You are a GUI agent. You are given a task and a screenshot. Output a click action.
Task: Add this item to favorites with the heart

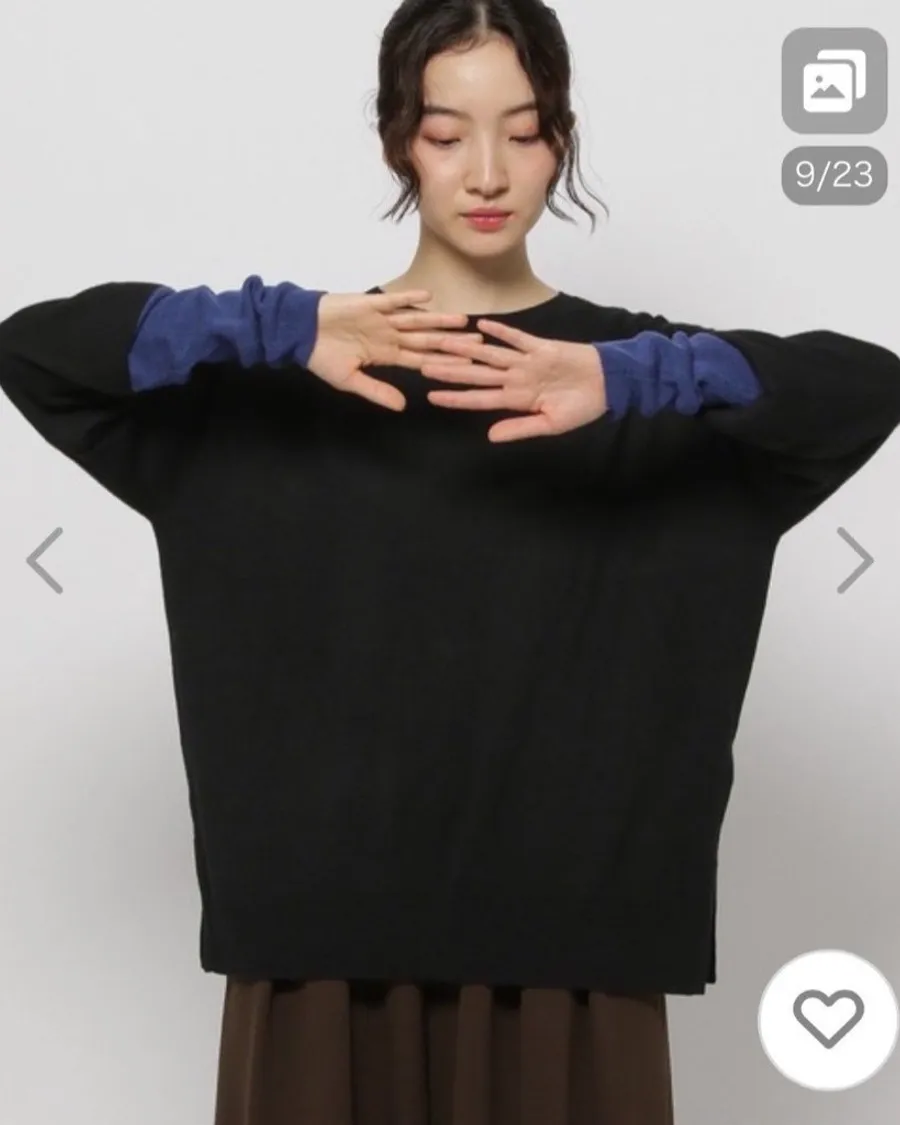[x=828, y=1020]
